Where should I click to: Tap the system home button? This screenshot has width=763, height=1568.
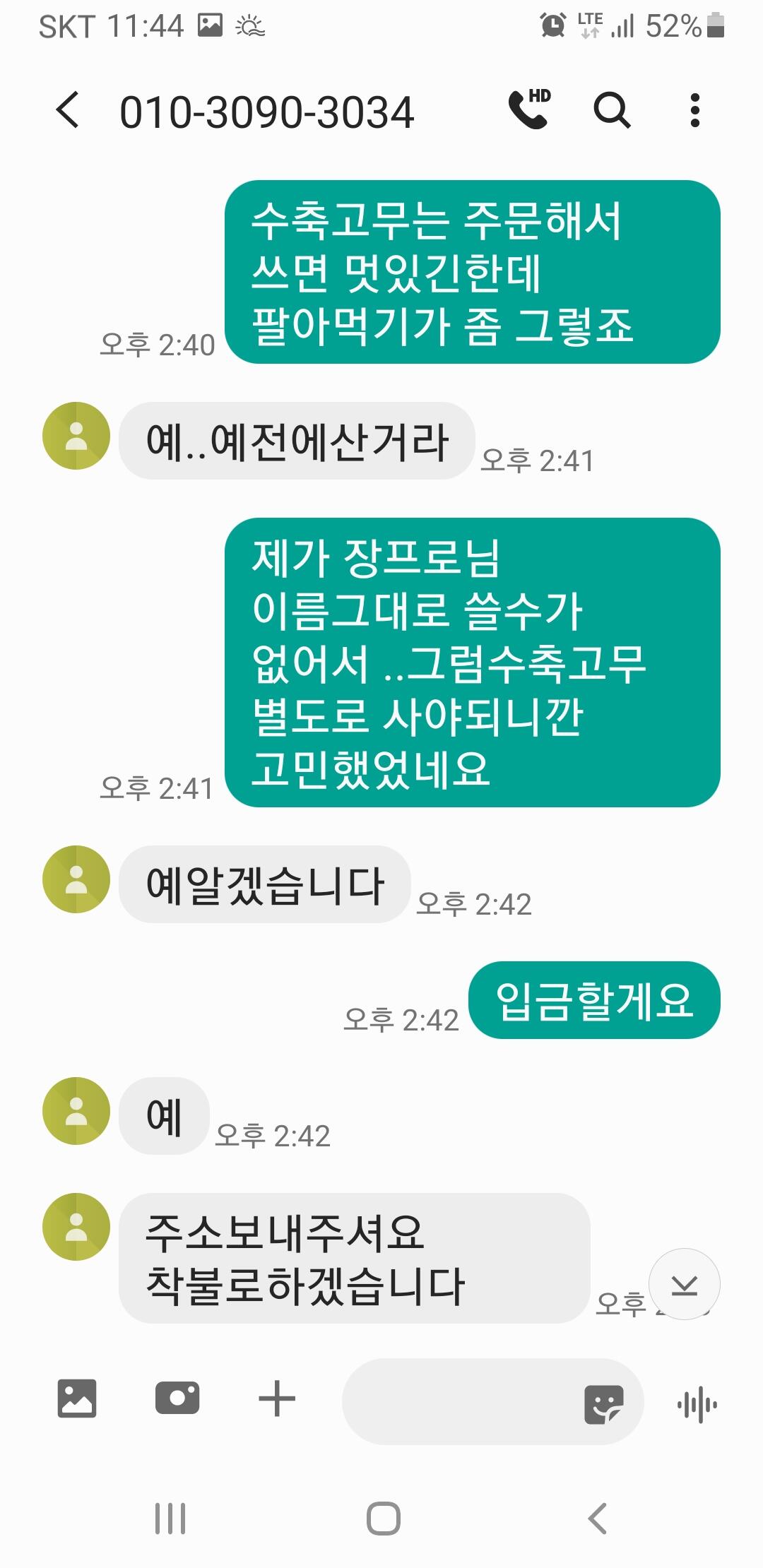[384, 1518]
